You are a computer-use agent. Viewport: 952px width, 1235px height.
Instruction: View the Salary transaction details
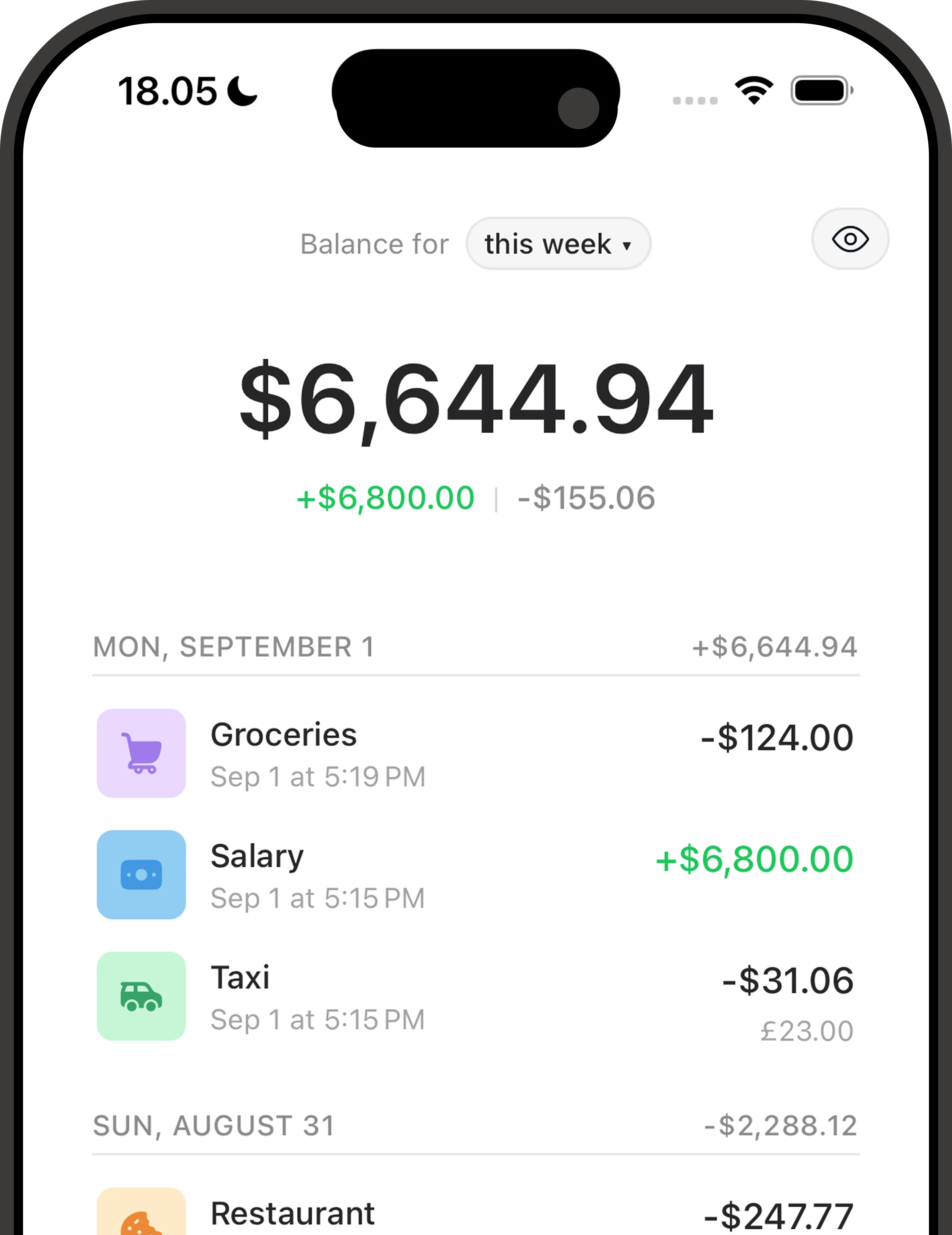pyautogui.click(x=475, y=875)
